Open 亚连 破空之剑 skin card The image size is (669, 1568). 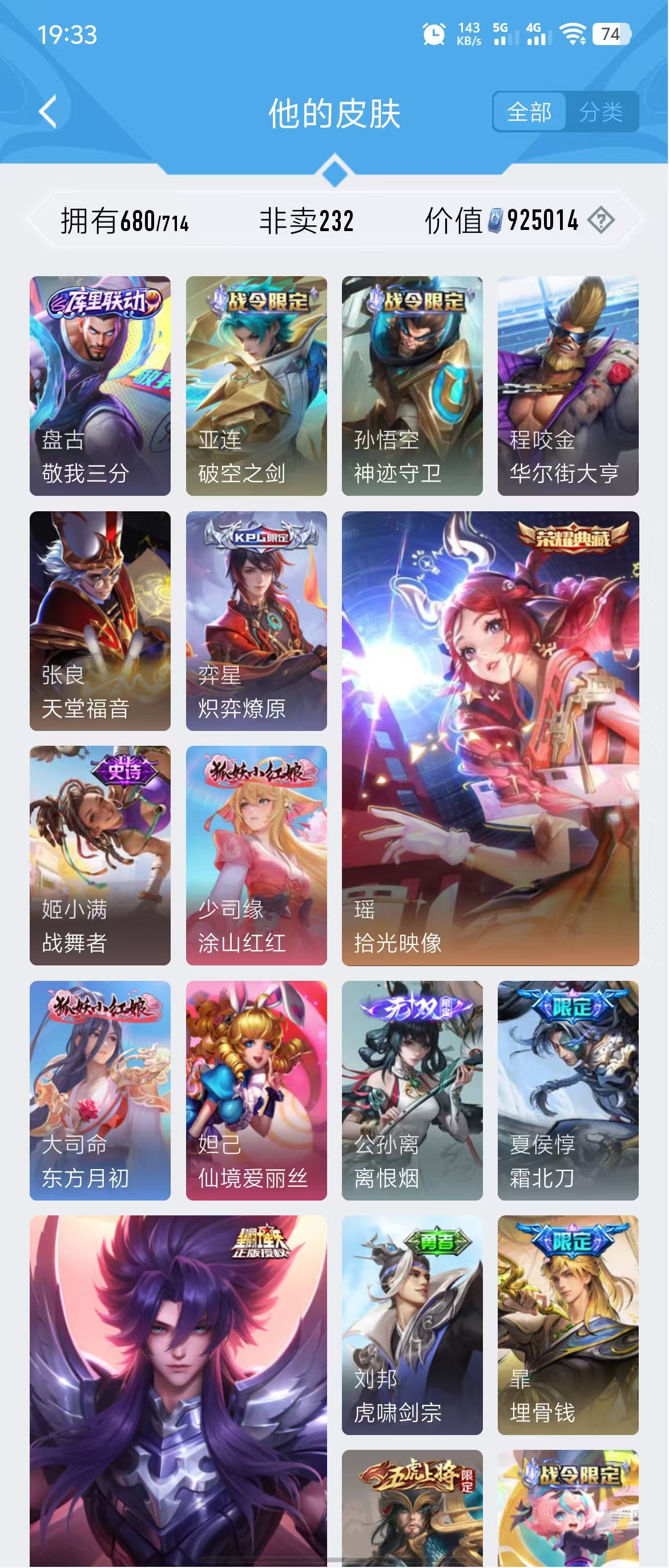coord(256,386)
